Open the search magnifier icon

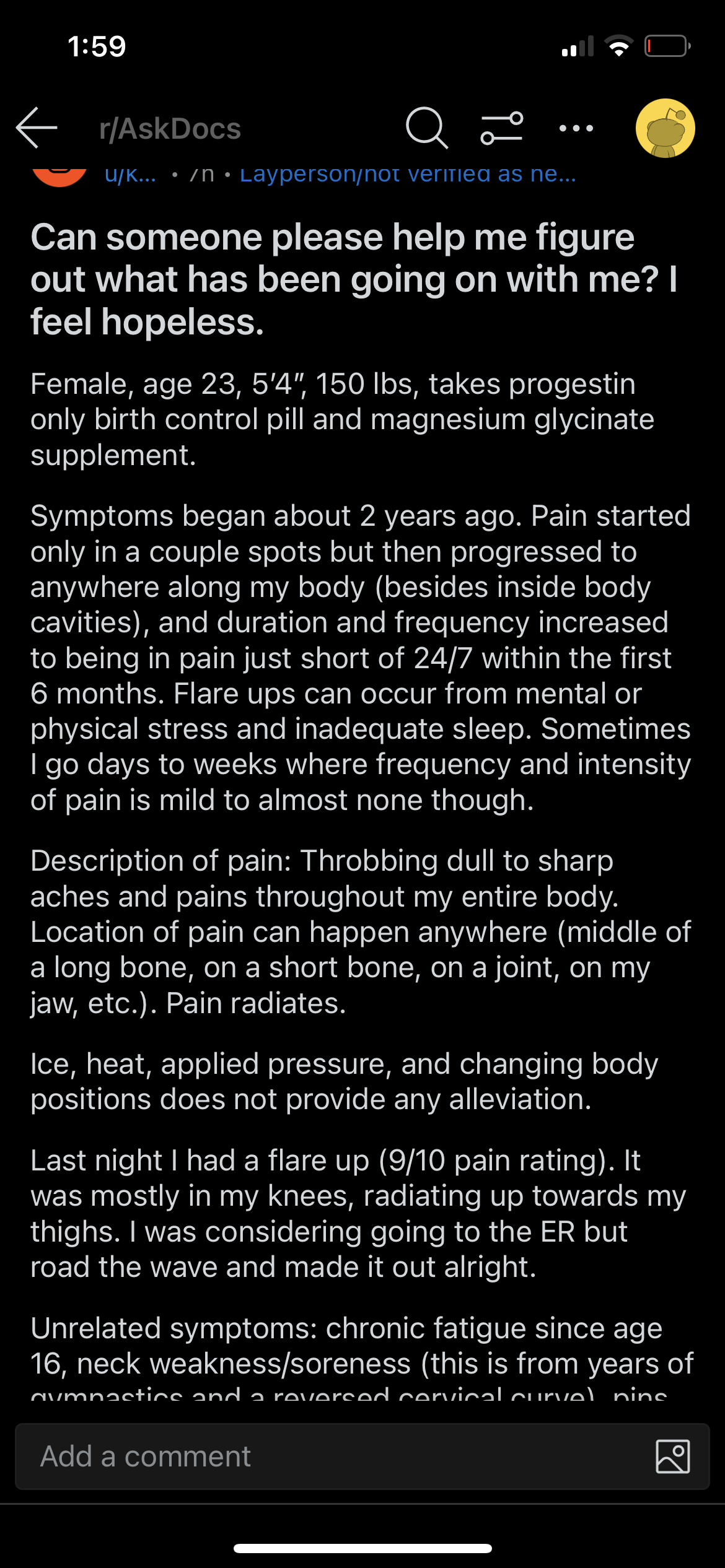point(427,128)
